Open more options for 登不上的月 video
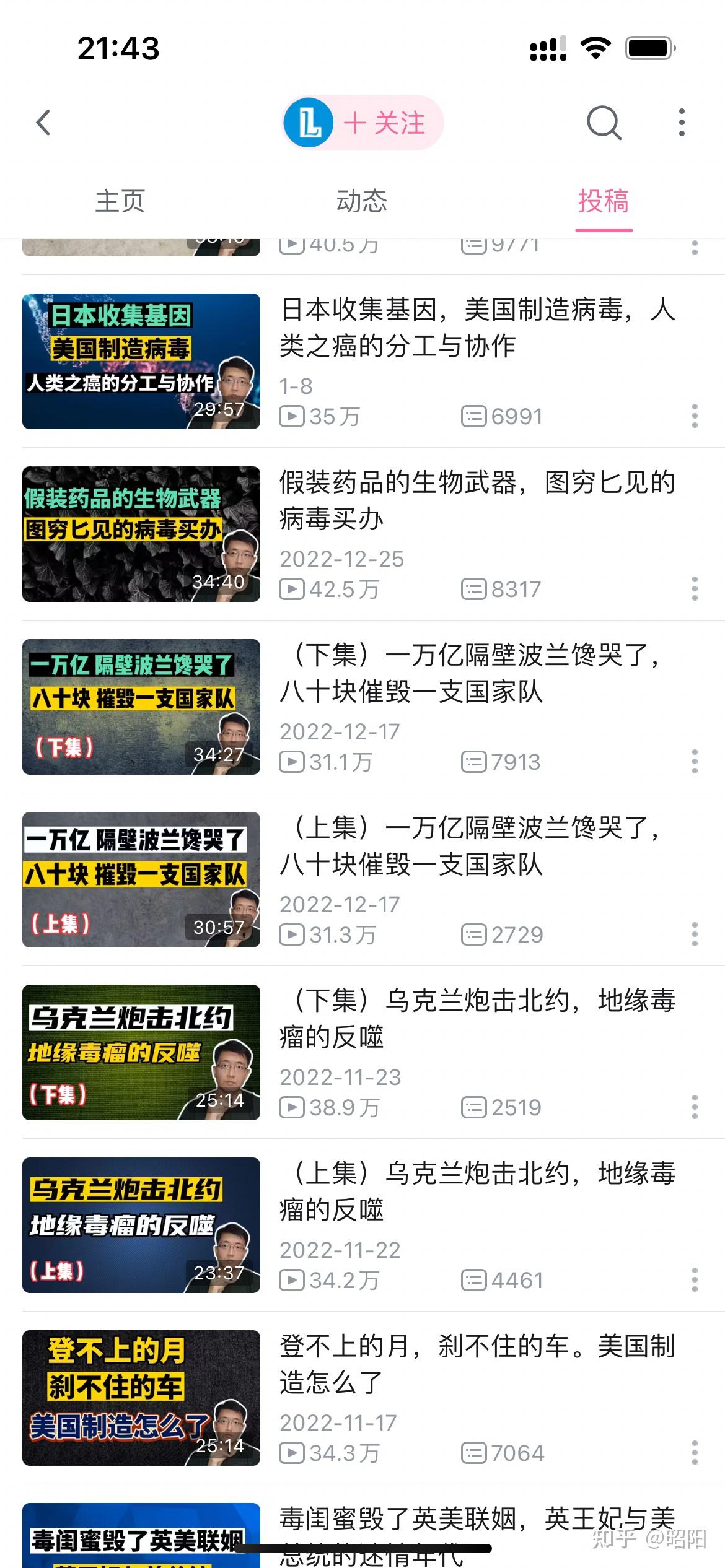Screen dimensions: 725x1568 (x=695, y=1453)
